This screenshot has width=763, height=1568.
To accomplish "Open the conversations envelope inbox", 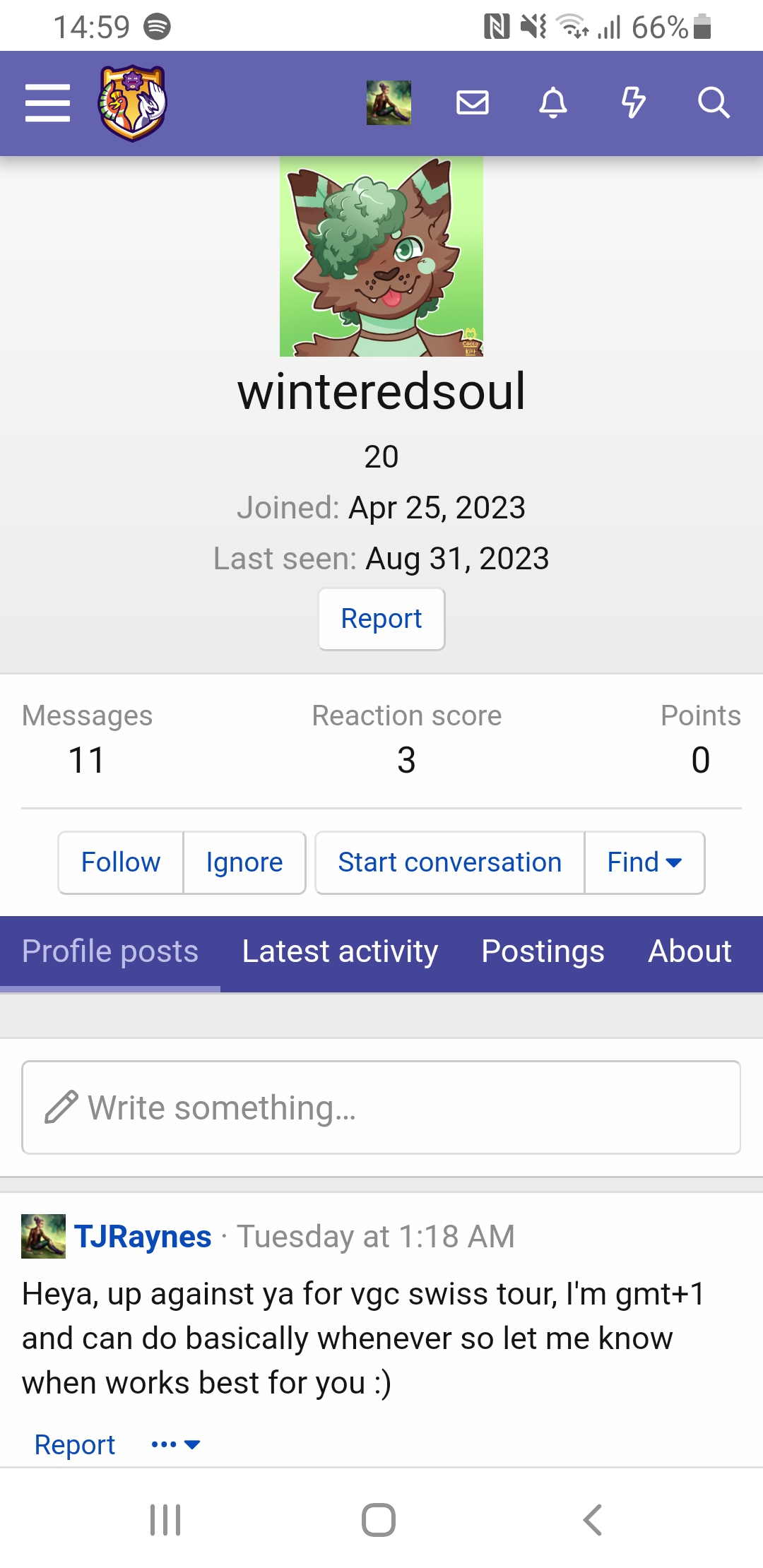I will [473, 103].
